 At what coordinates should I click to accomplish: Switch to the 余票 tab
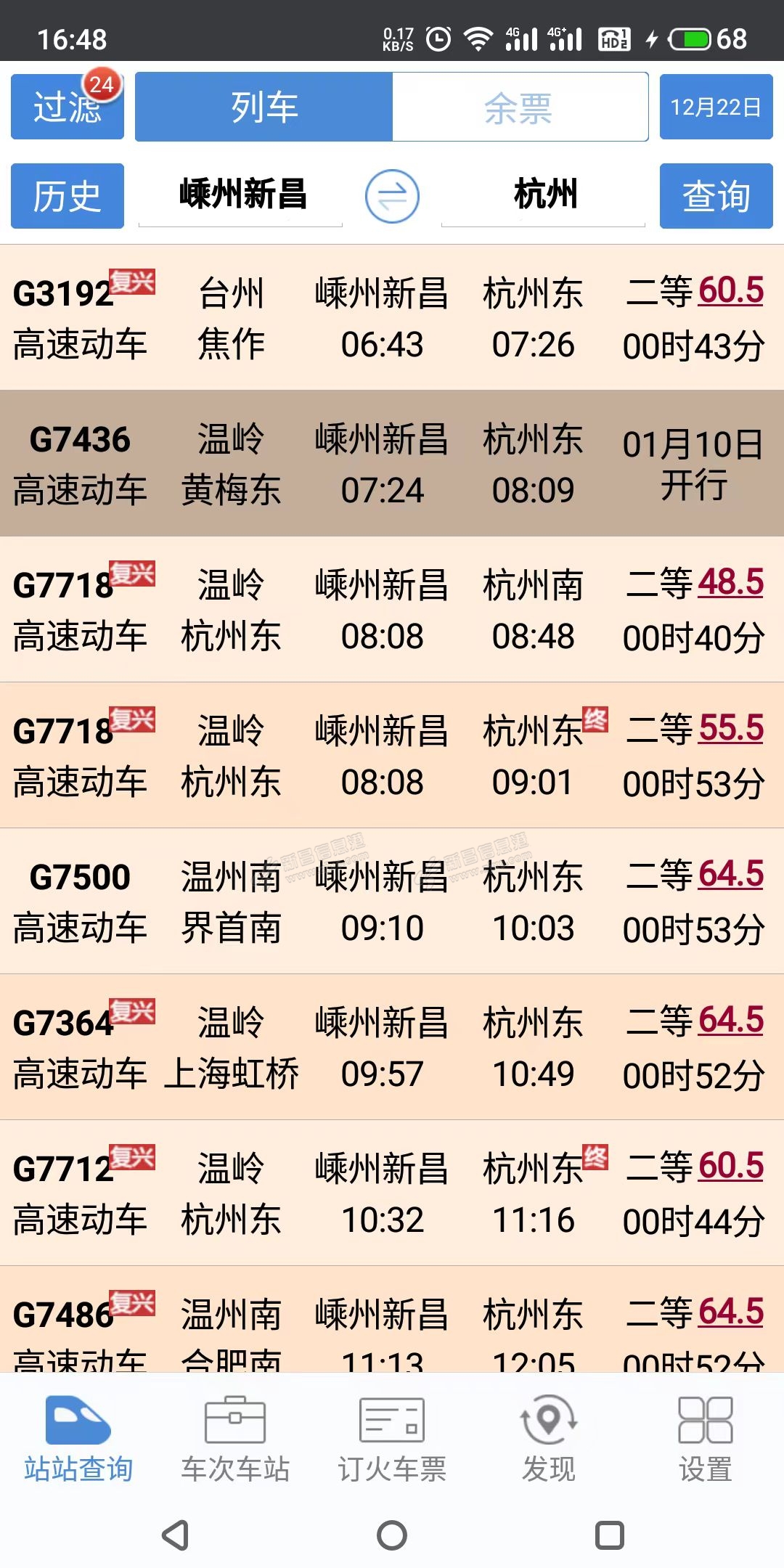(519, 107)
